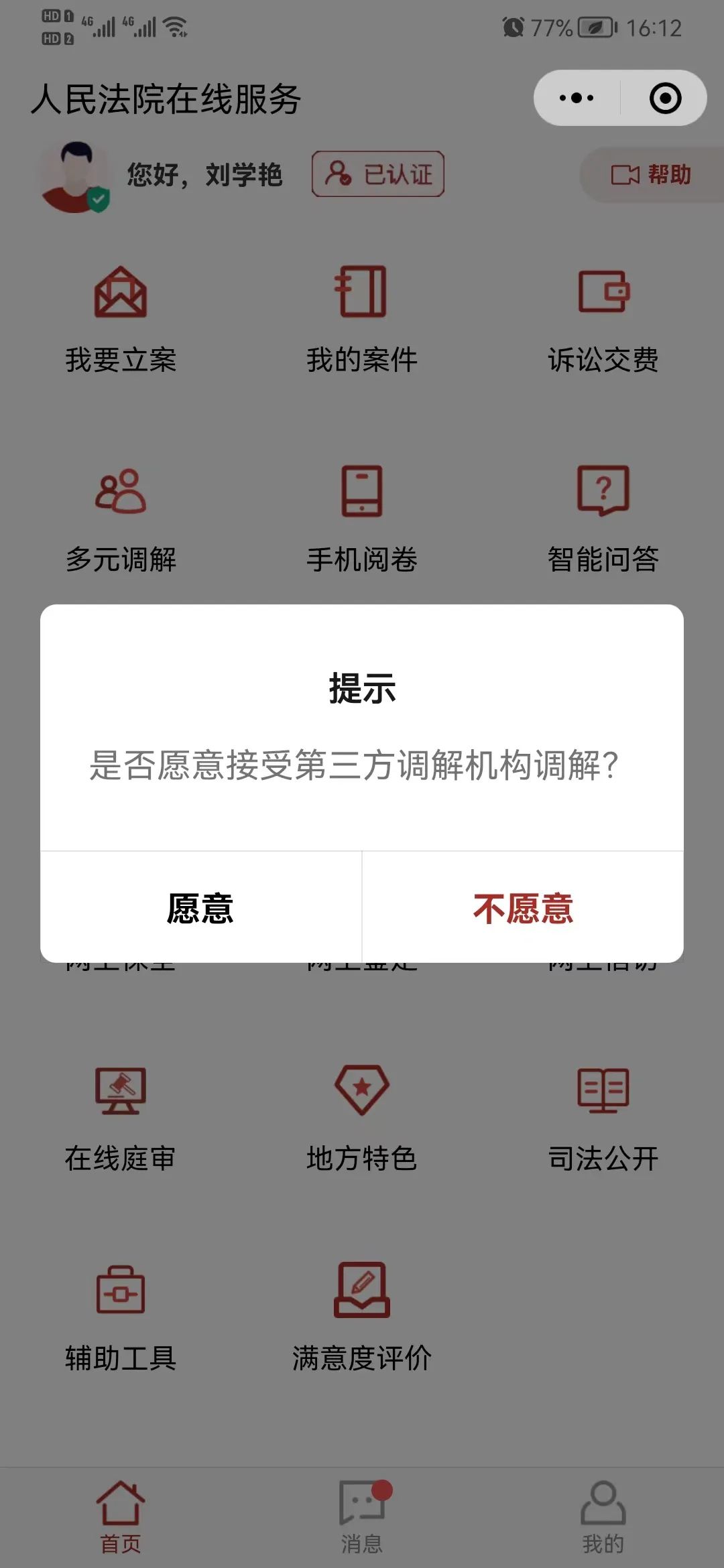The image size is (724, 1568).
Task: Select the 我的案件 cases icon
Action: [362, 315]
